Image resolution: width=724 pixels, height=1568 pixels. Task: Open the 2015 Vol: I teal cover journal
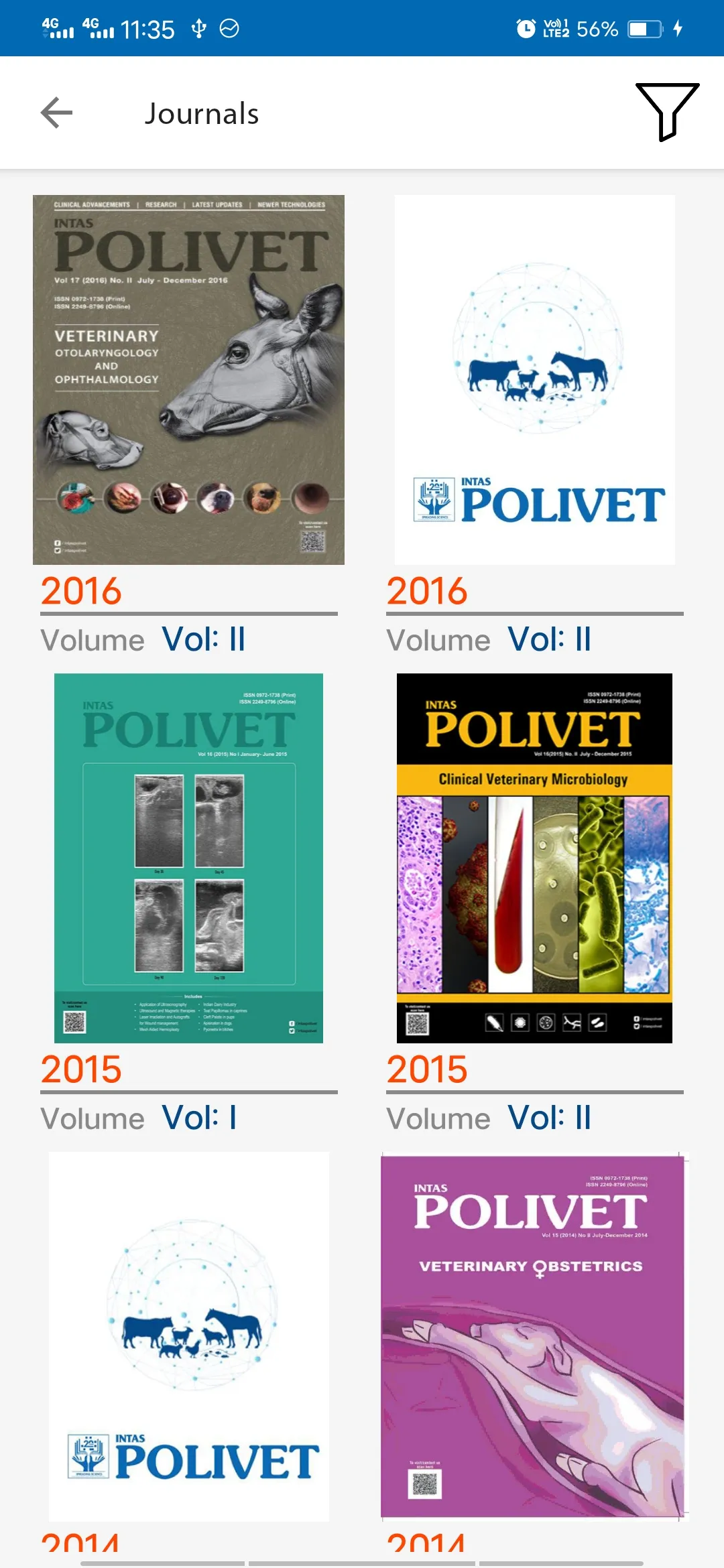point(188,858)
